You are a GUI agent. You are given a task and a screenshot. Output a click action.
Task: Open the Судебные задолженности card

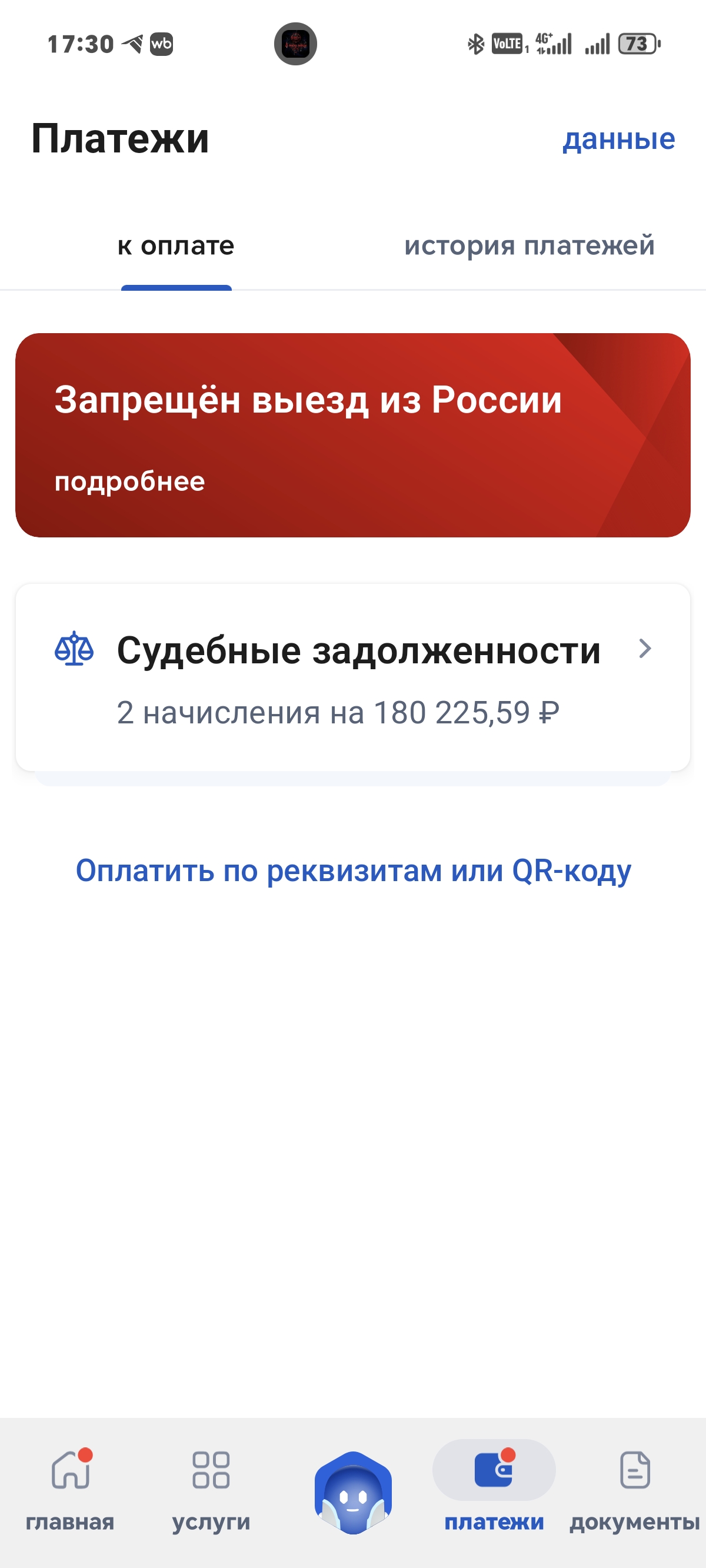pos(352,677)
